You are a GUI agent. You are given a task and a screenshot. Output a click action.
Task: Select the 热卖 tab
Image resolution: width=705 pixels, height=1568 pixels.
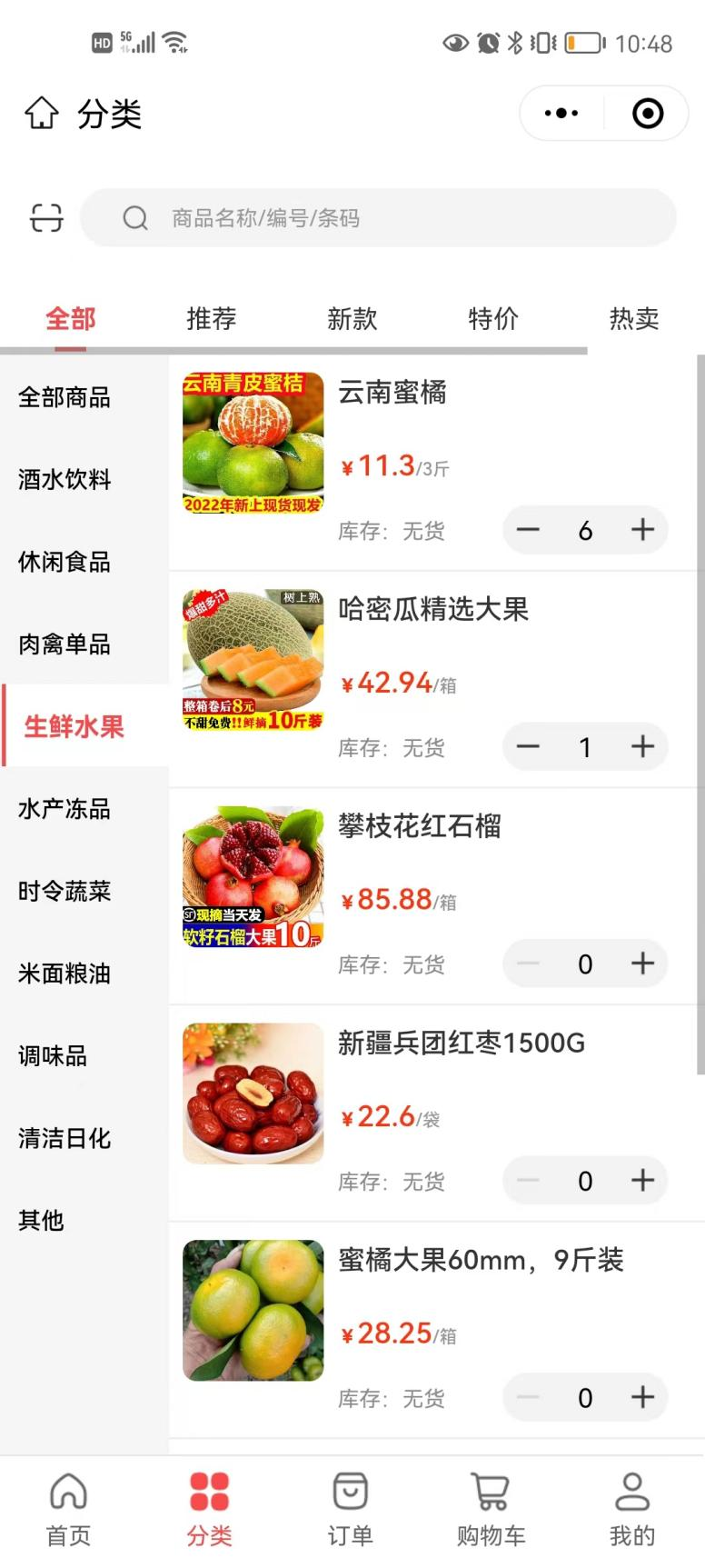(633, 319)
